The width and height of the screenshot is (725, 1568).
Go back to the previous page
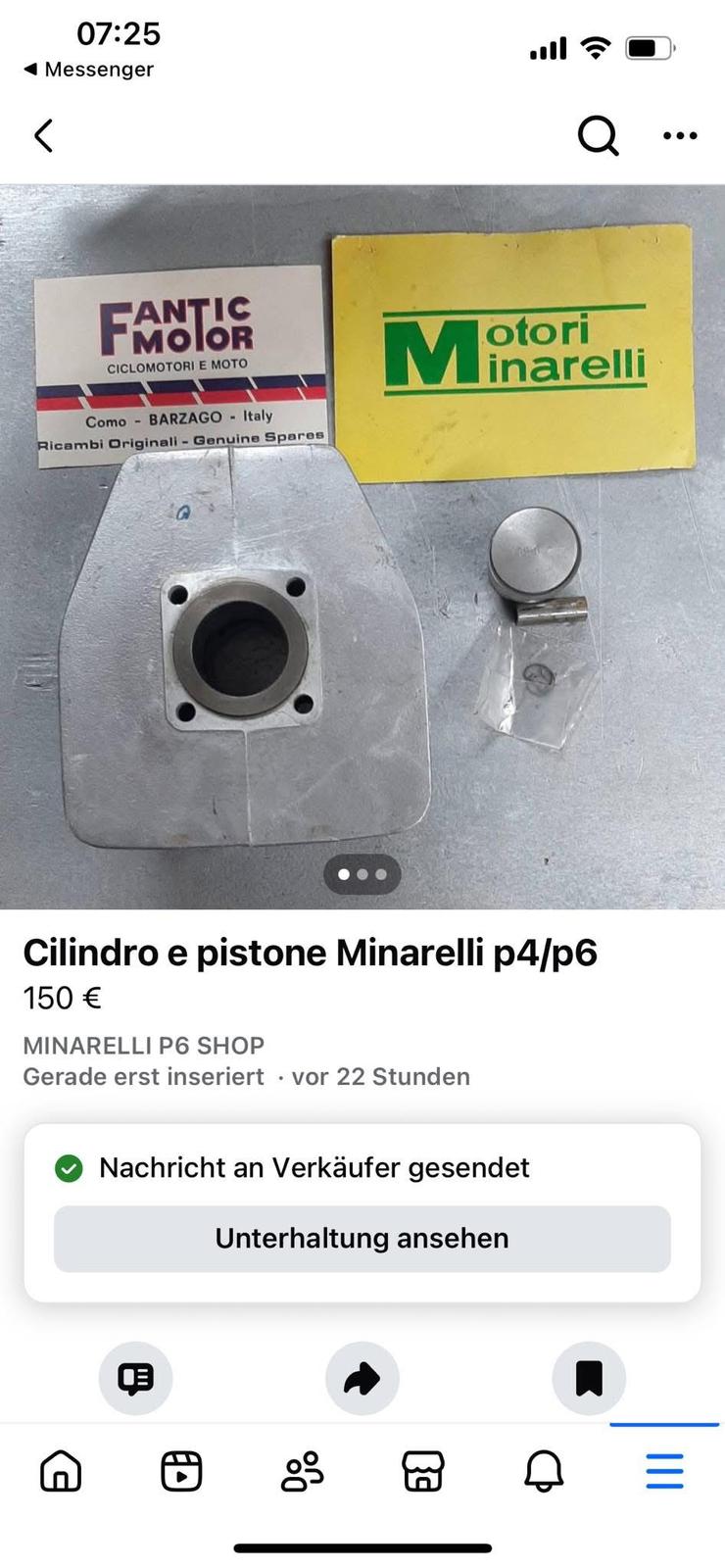[x=43, y=136]
